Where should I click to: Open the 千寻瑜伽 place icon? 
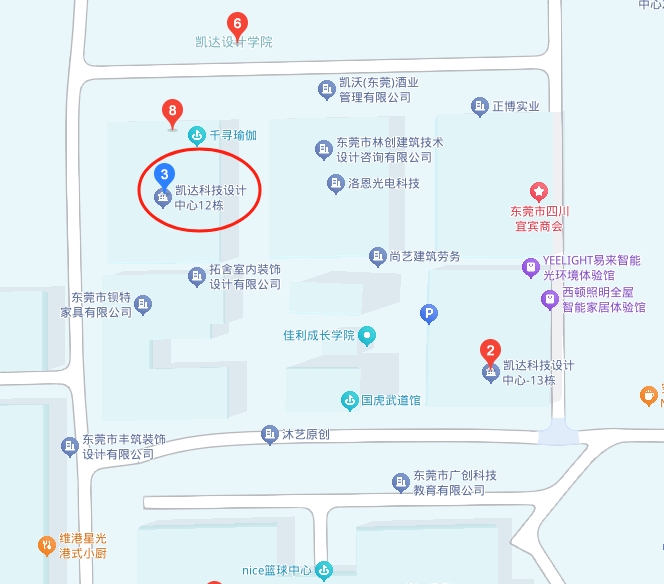(197, 135)
